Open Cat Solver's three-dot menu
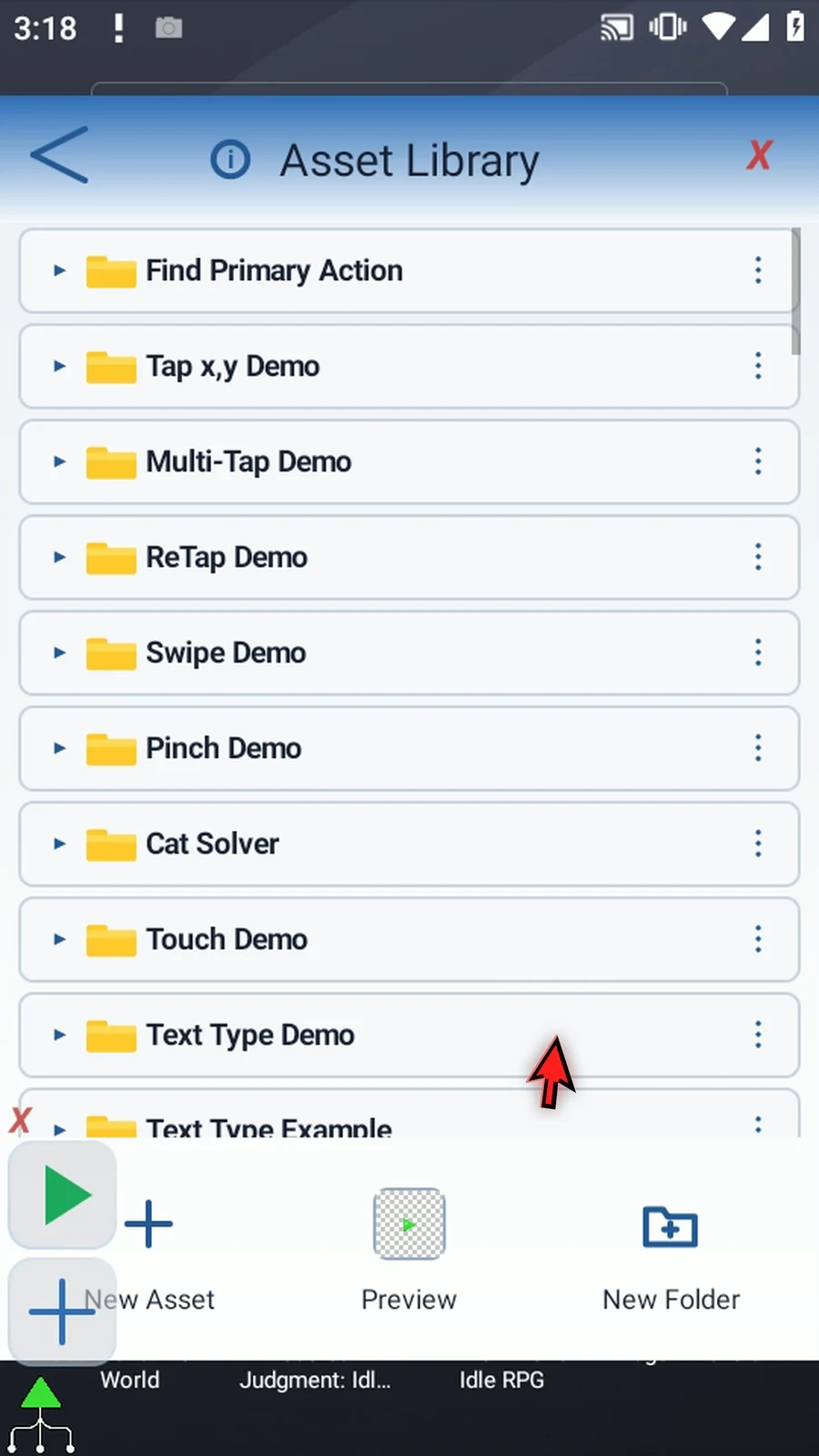 [x=758, y=844]
